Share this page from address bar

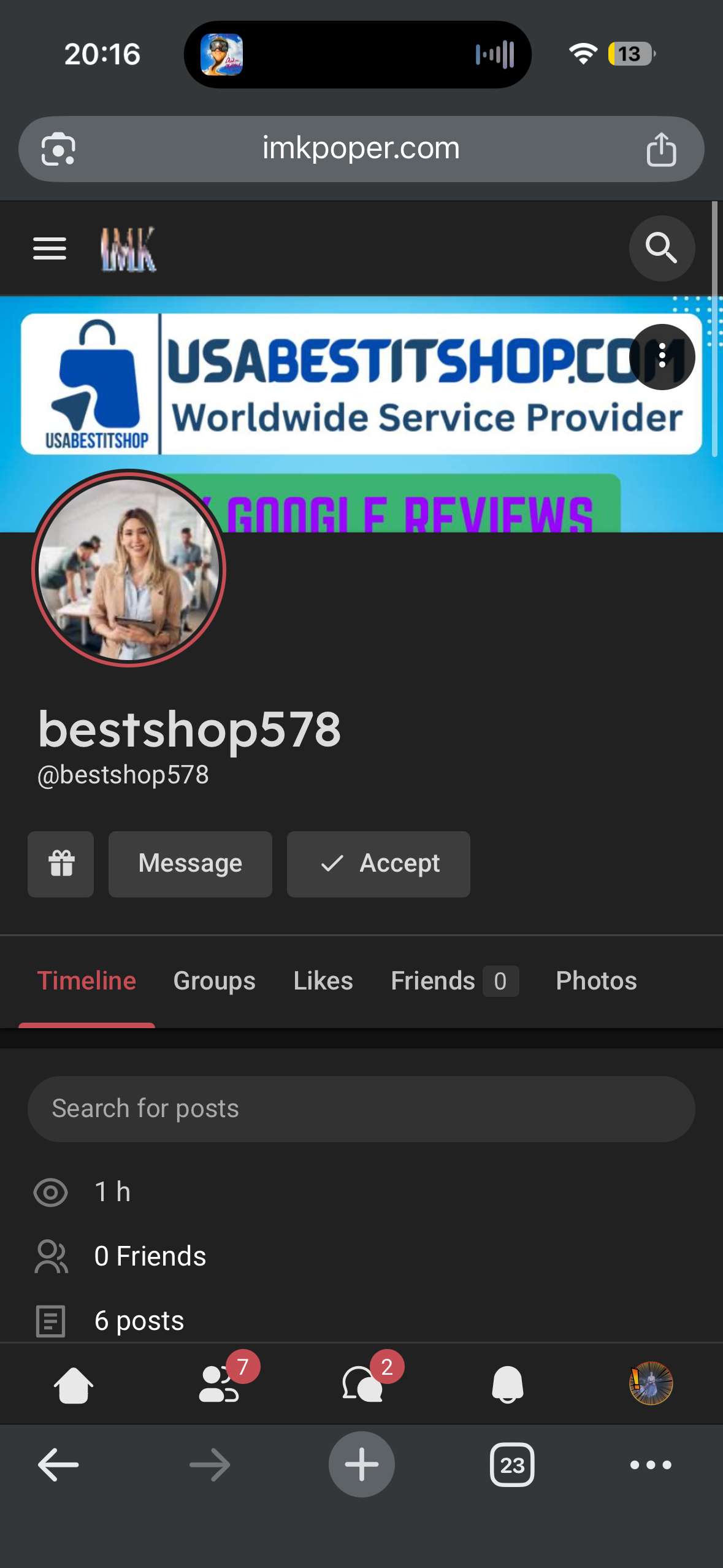click(x=661, y=149)
